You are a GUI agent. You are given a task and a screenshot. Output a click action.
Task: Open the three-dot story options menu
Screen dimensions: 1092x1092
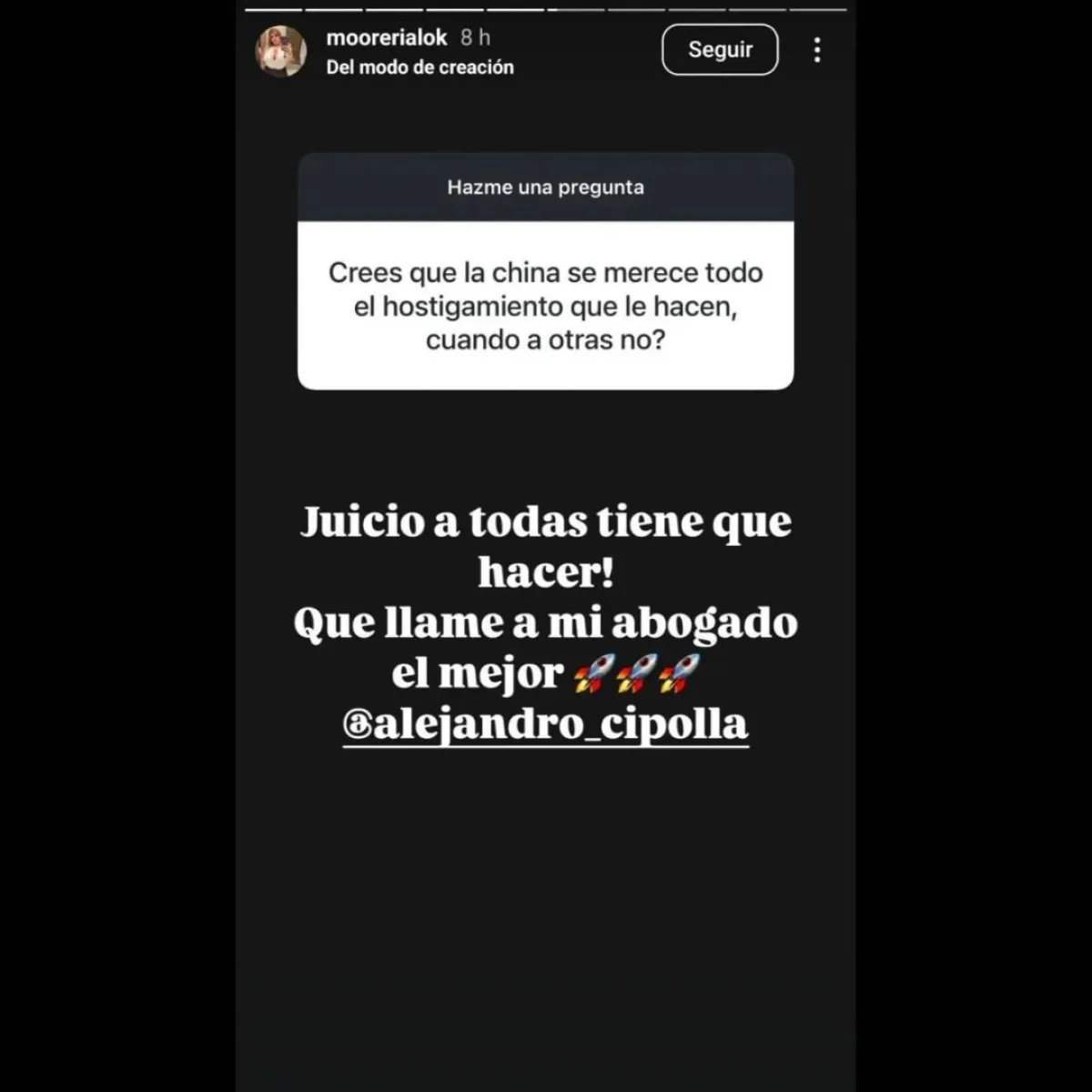pyautogui.click(x=817, y=50)
